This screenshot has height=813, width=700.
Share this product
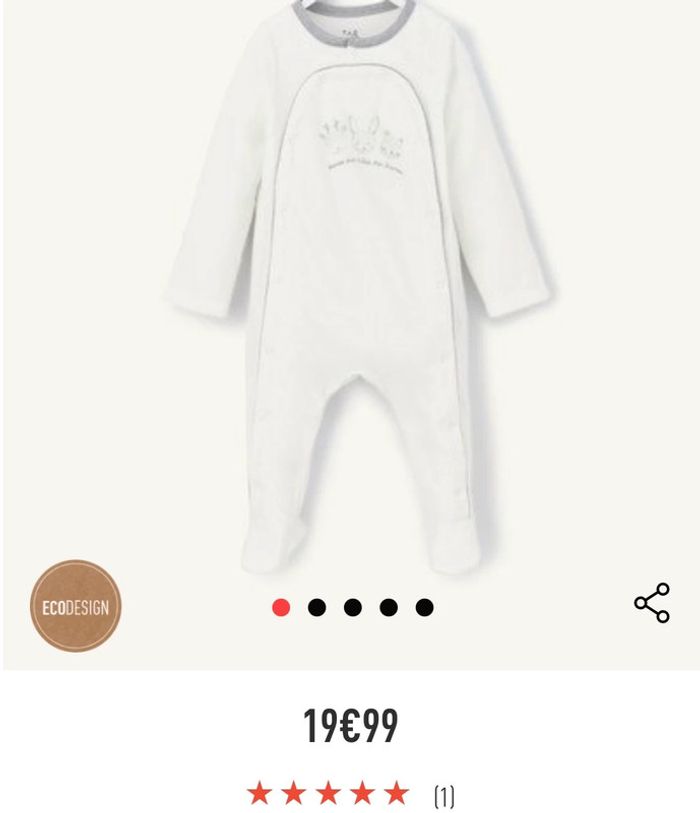click(652, 603)
